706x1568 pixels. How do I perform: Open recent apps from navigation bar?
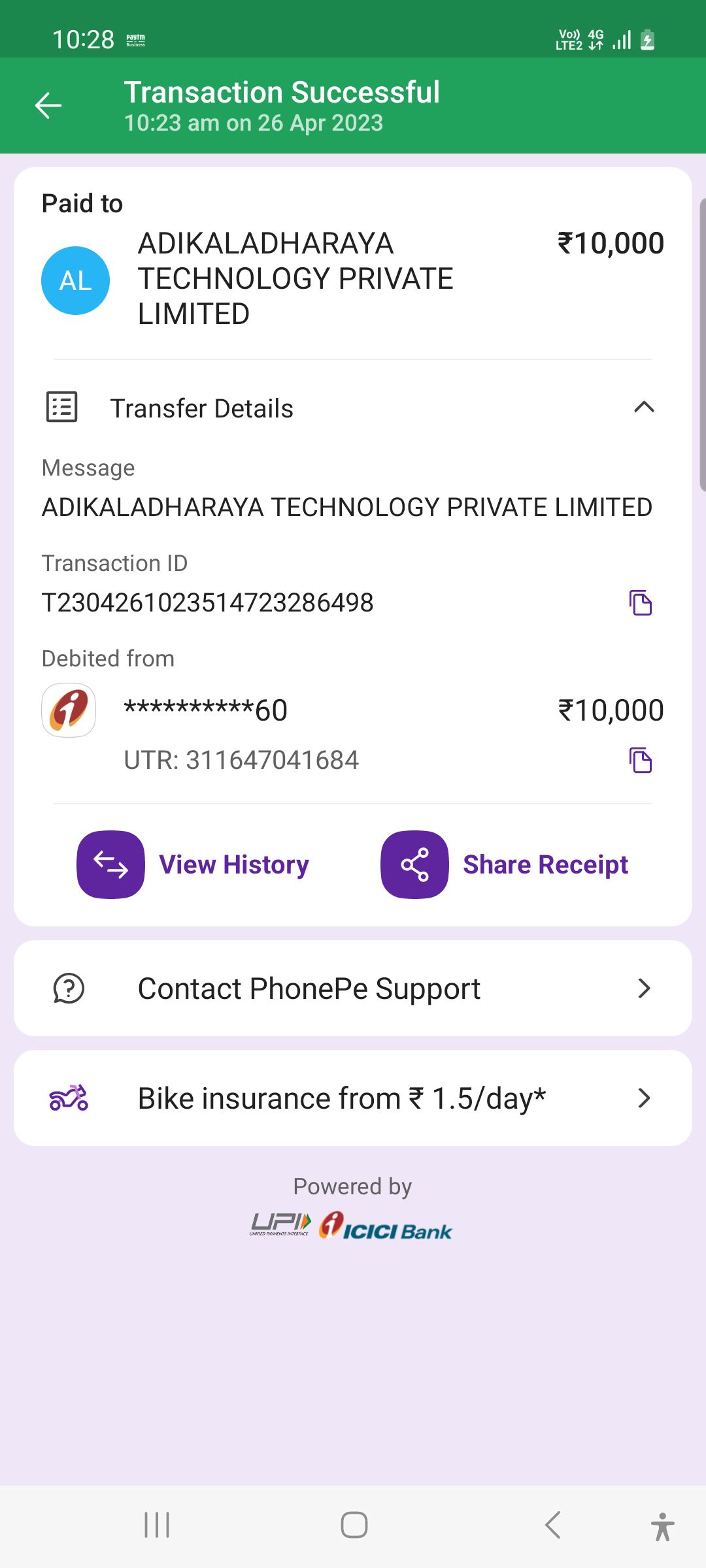[157, 1525]
